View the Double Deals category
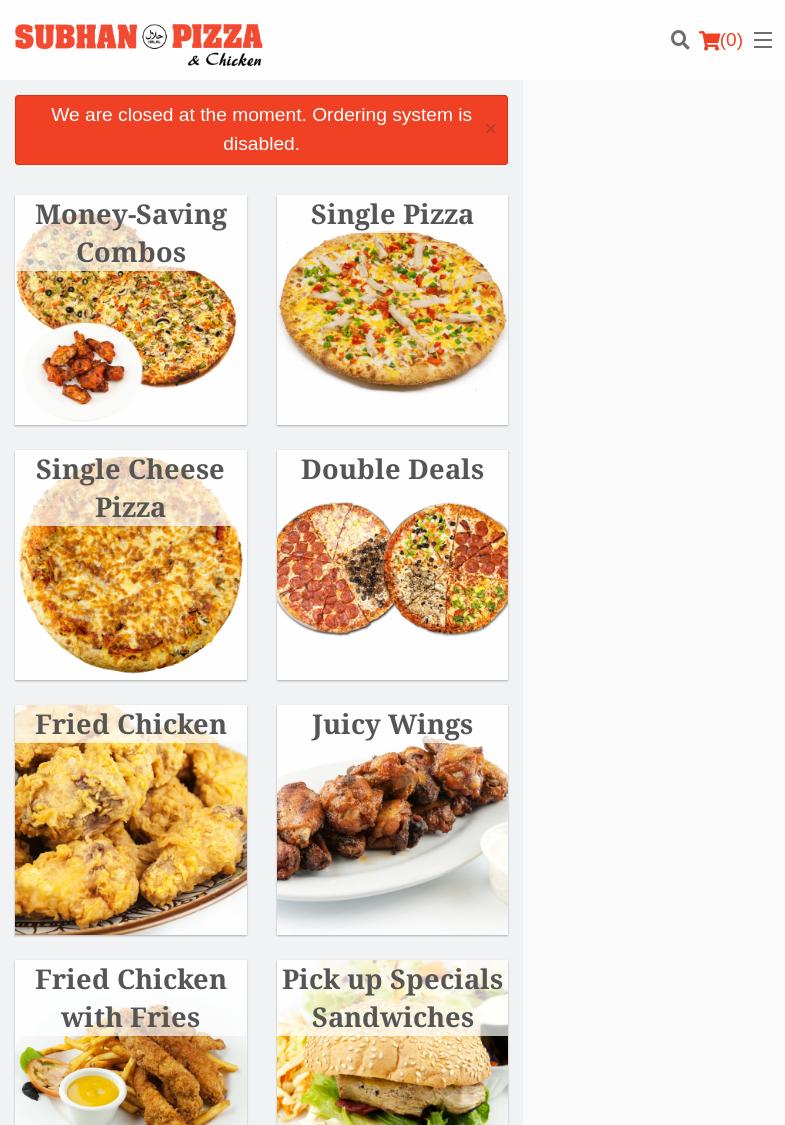This screenshot has width=785, height=1125. click(x=392, y=565)
